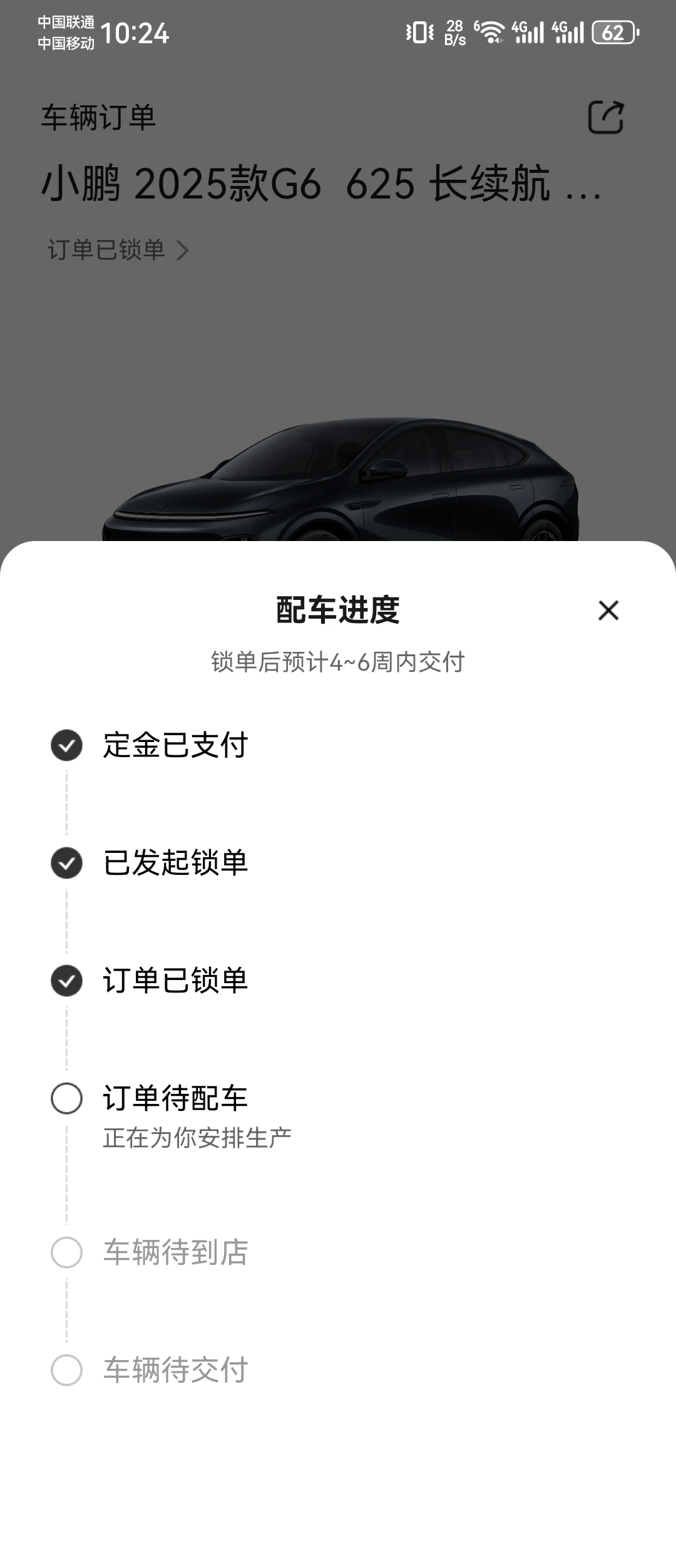The width and height of the screenshot is (676, 1568).
Task: Share the vehicle order
Action: click(605, 117)
